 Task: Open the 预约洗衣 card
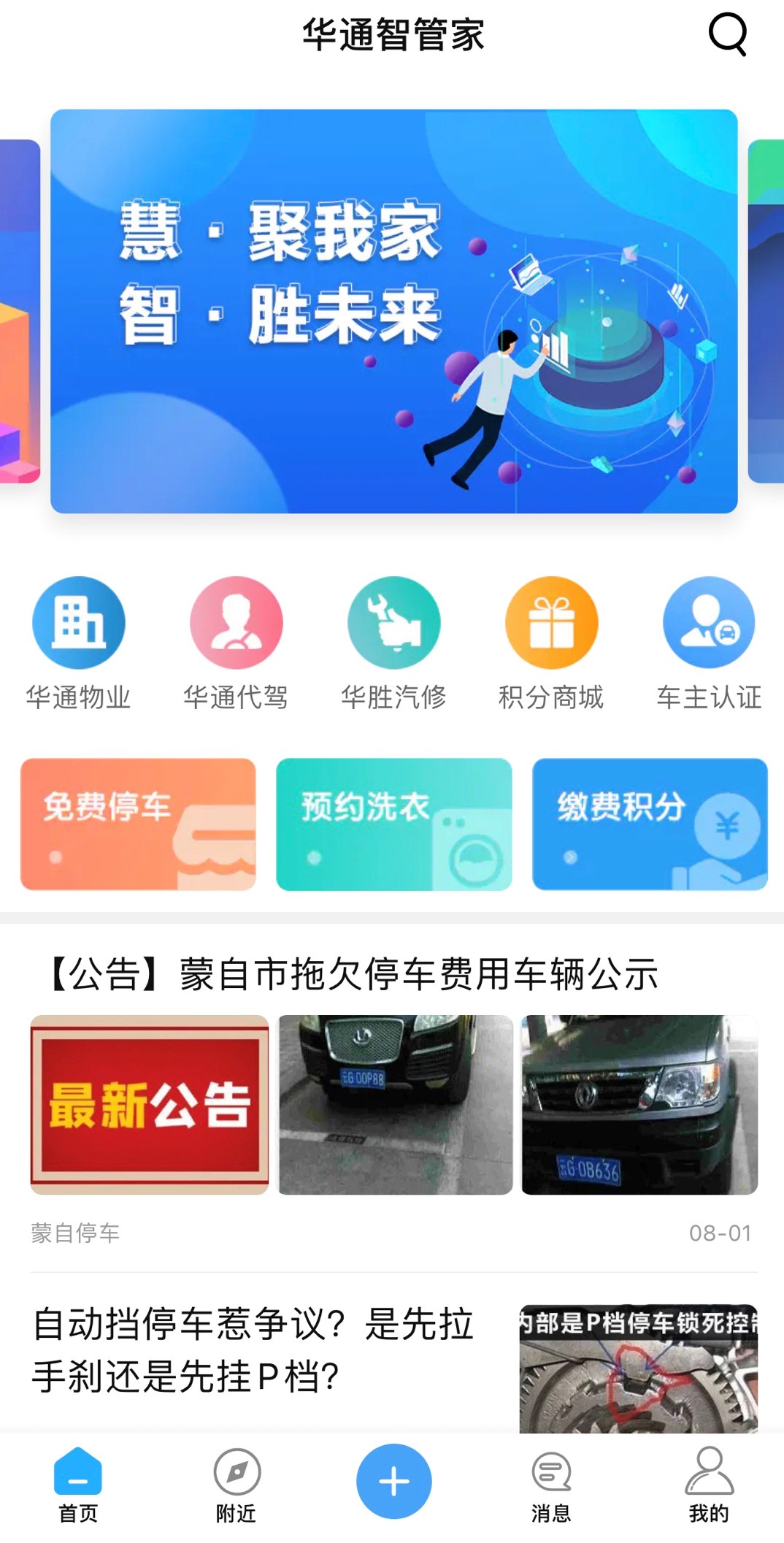pos(393,824)
